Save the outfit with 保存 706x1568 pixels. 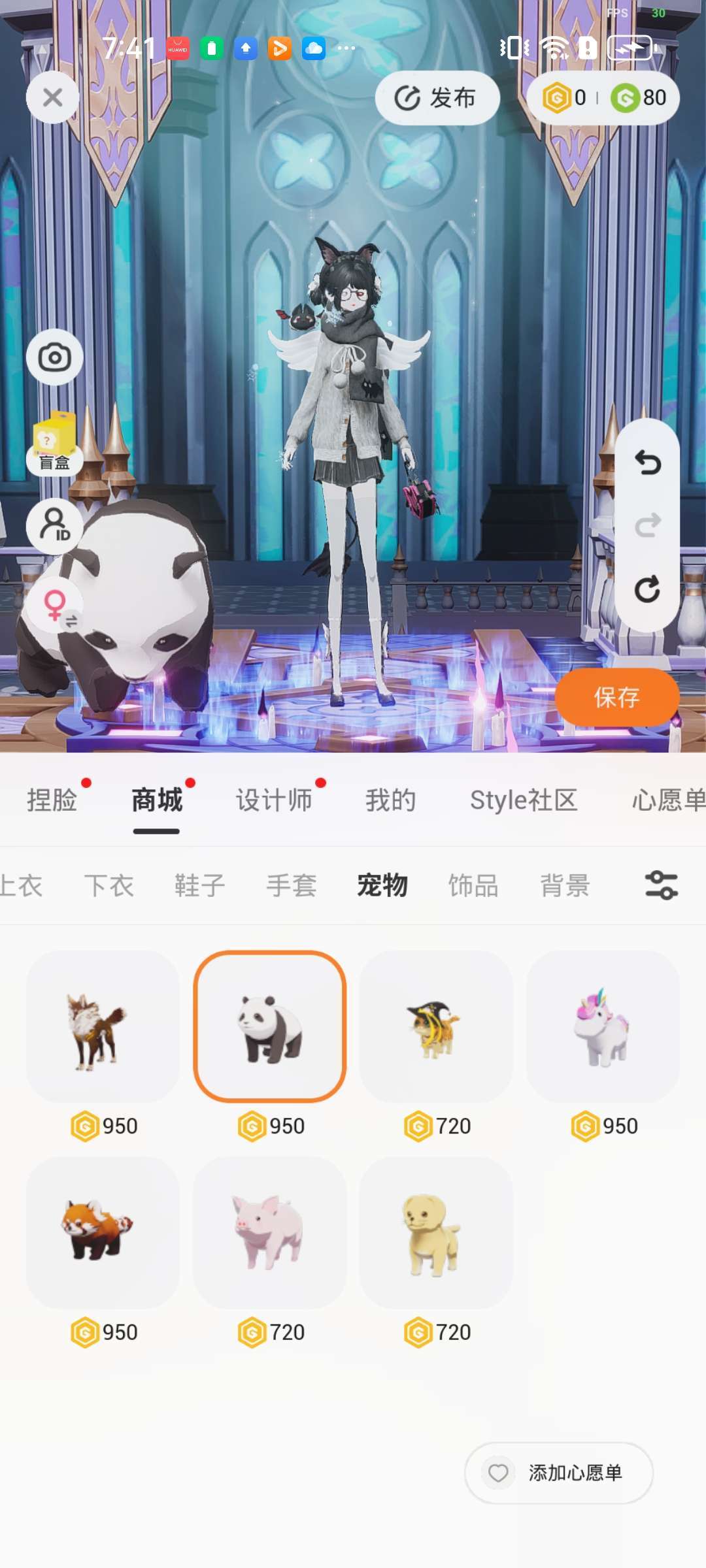tap(616, 697)
